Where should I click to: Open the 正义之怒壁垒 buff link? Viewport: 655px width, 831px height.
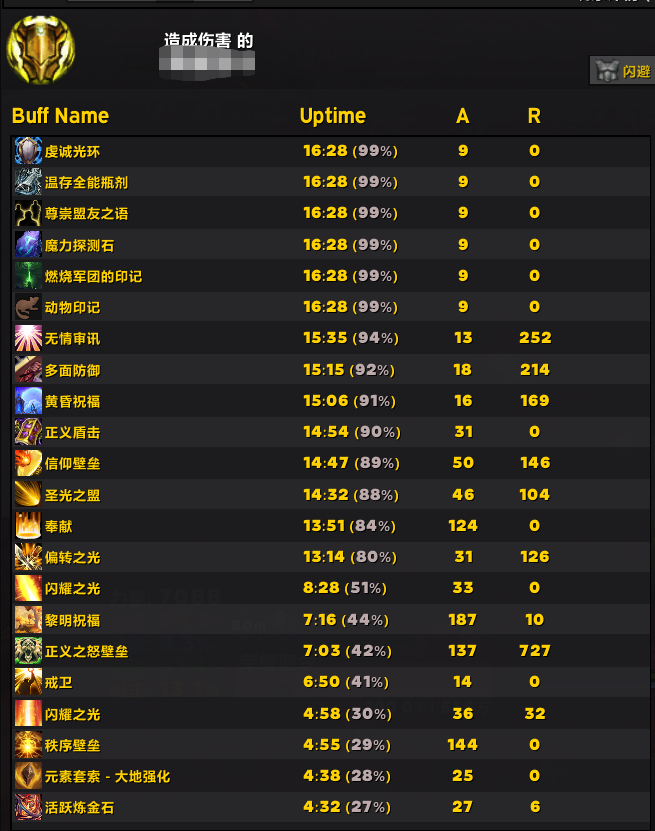[86, 651]
